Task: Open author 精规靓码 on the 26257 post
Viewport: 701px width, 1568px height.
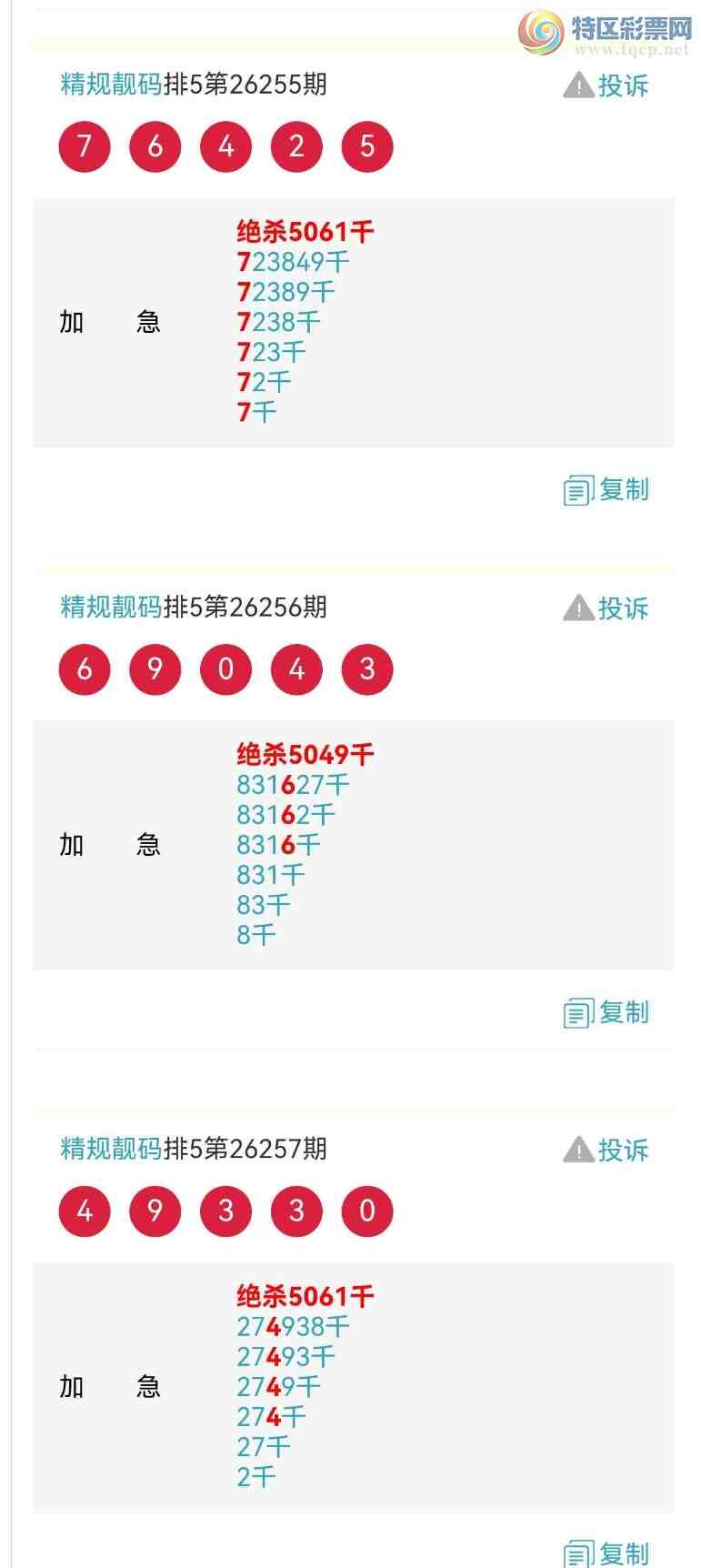Action: pyautogui.click(x=111, y=1149)
